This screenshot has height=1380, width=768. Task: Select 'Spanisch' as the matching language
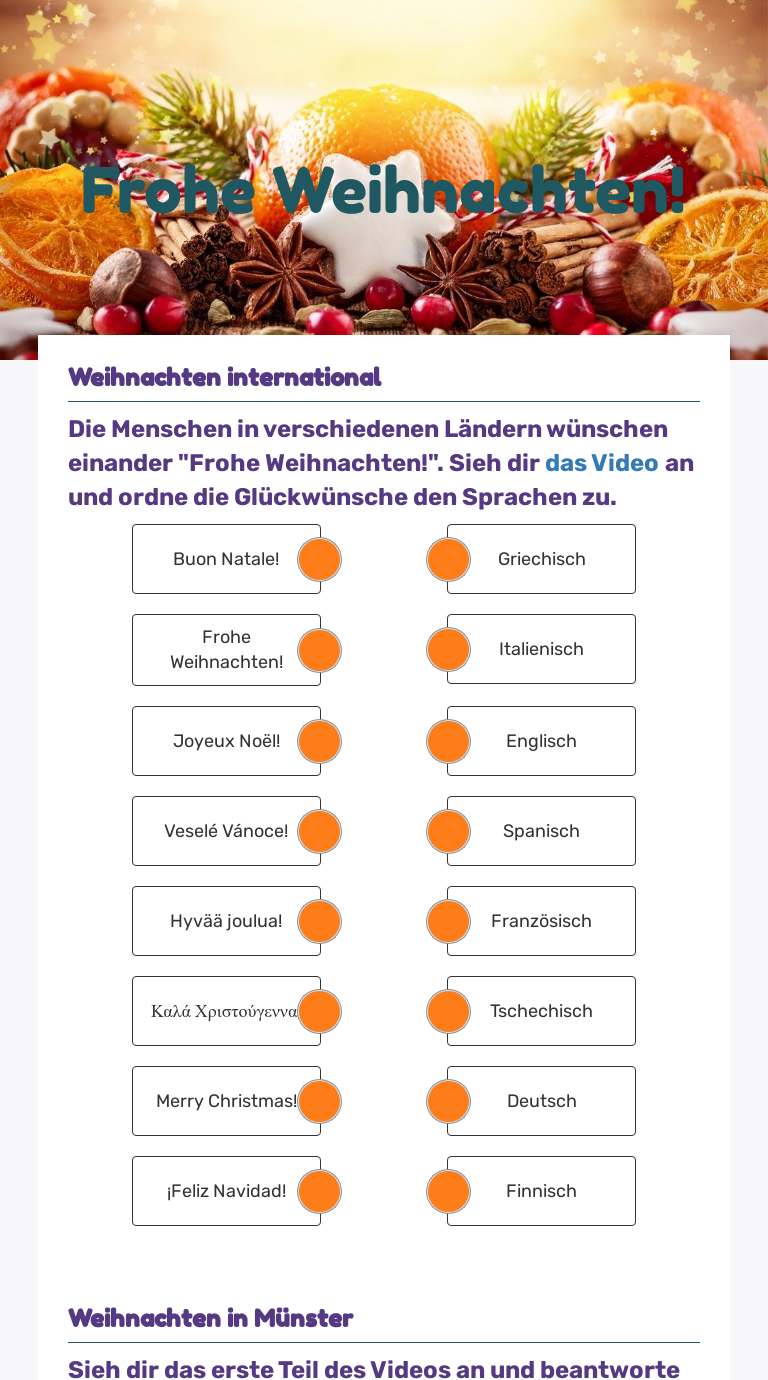pos(542,831)
